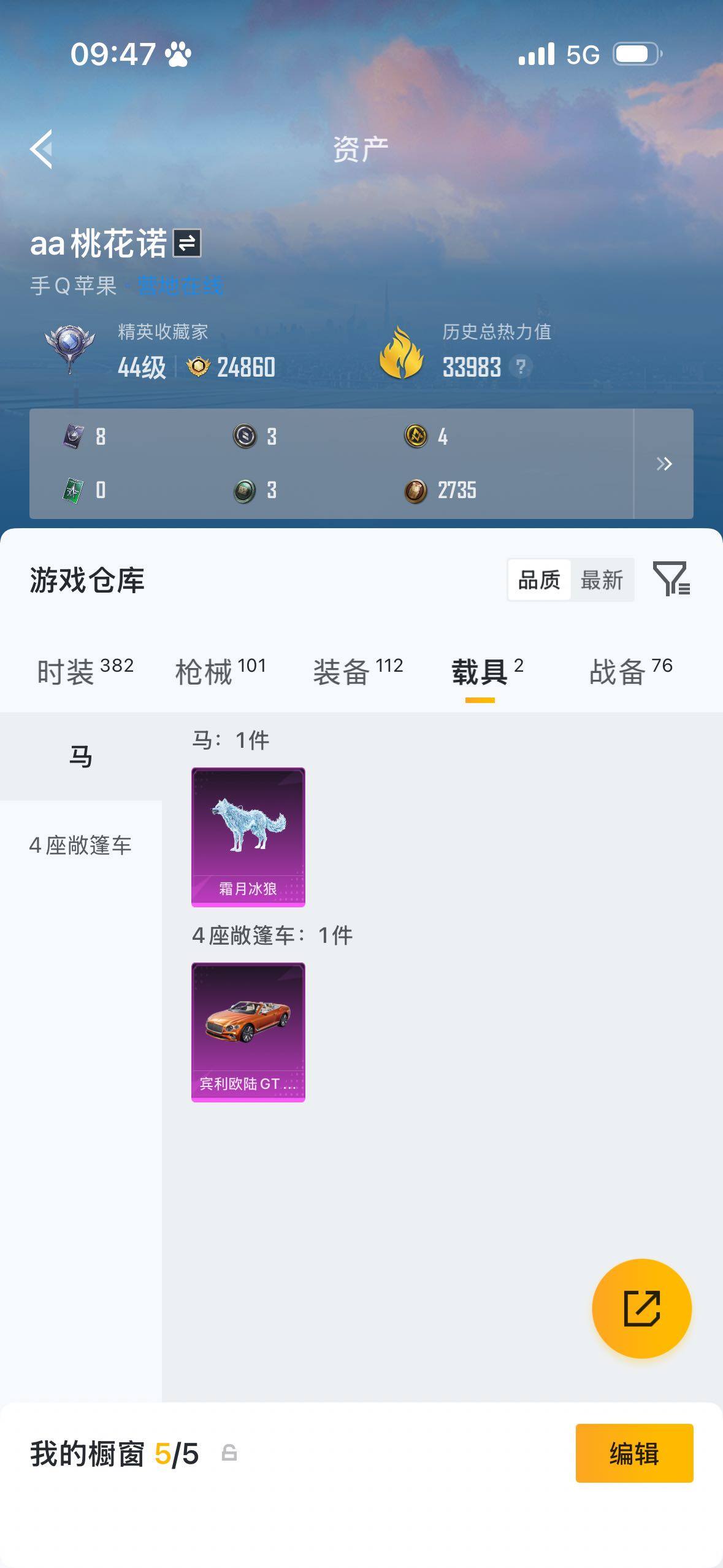Select the 马 category in sidebar

tap(81, 756)
